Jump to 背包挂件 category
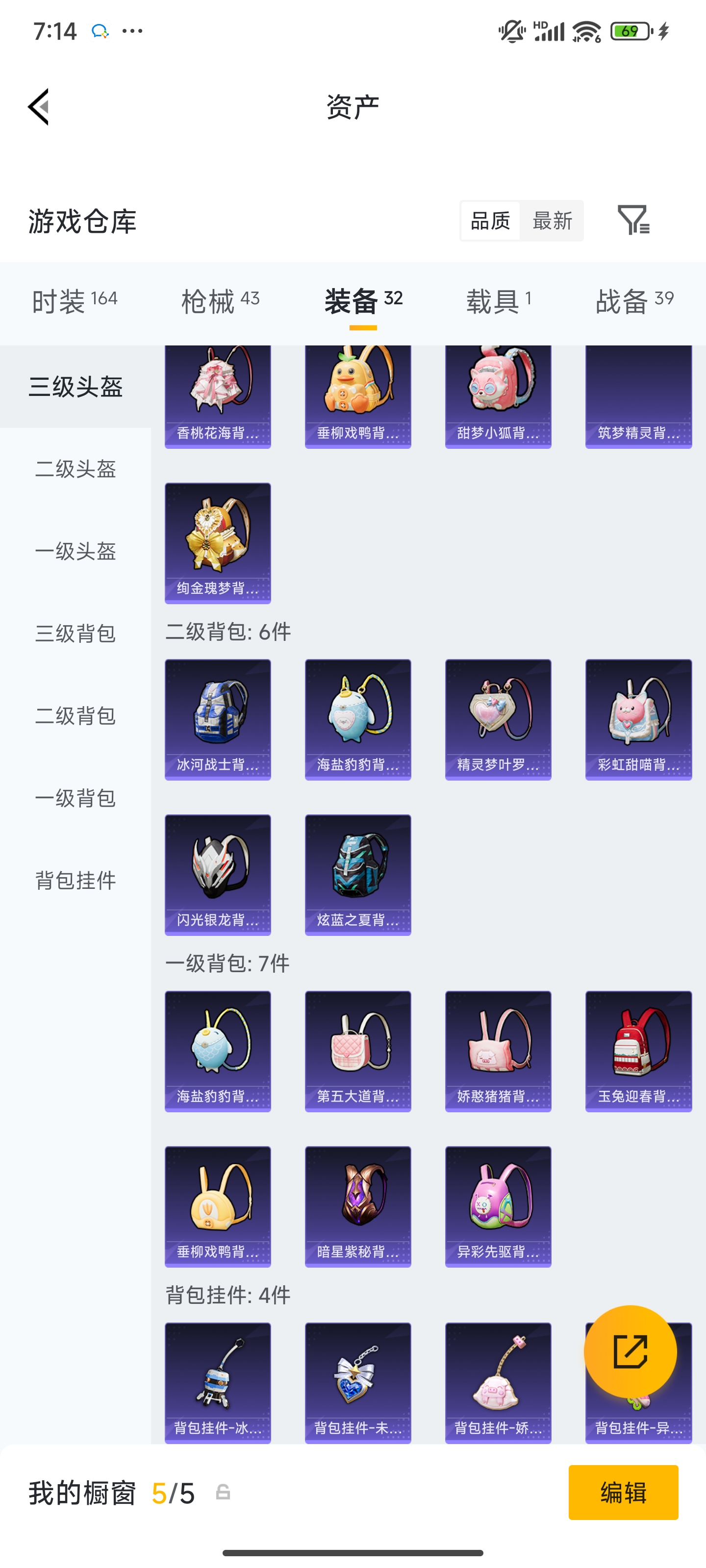This screenshot has height=1568, width=706. click(x=76, y=880)
